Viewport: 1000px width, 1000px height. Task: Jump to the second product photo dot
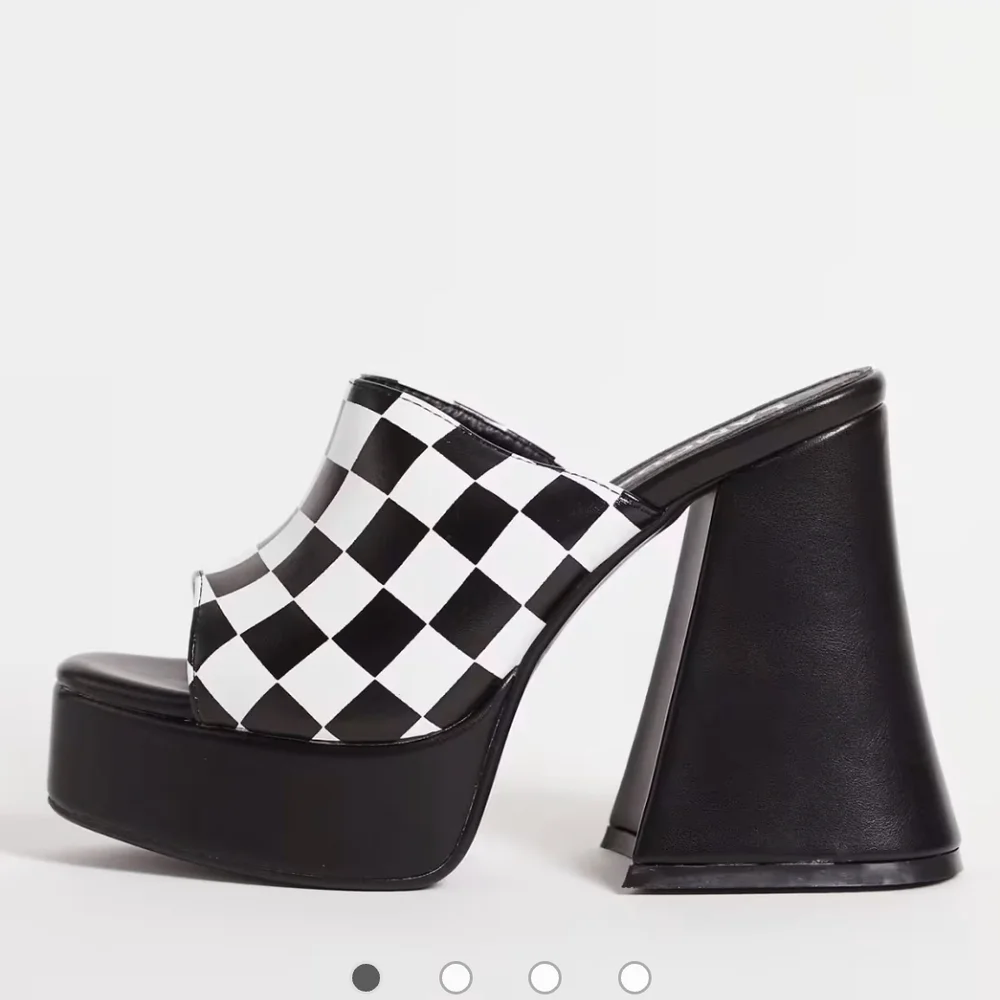coord(456,976)
